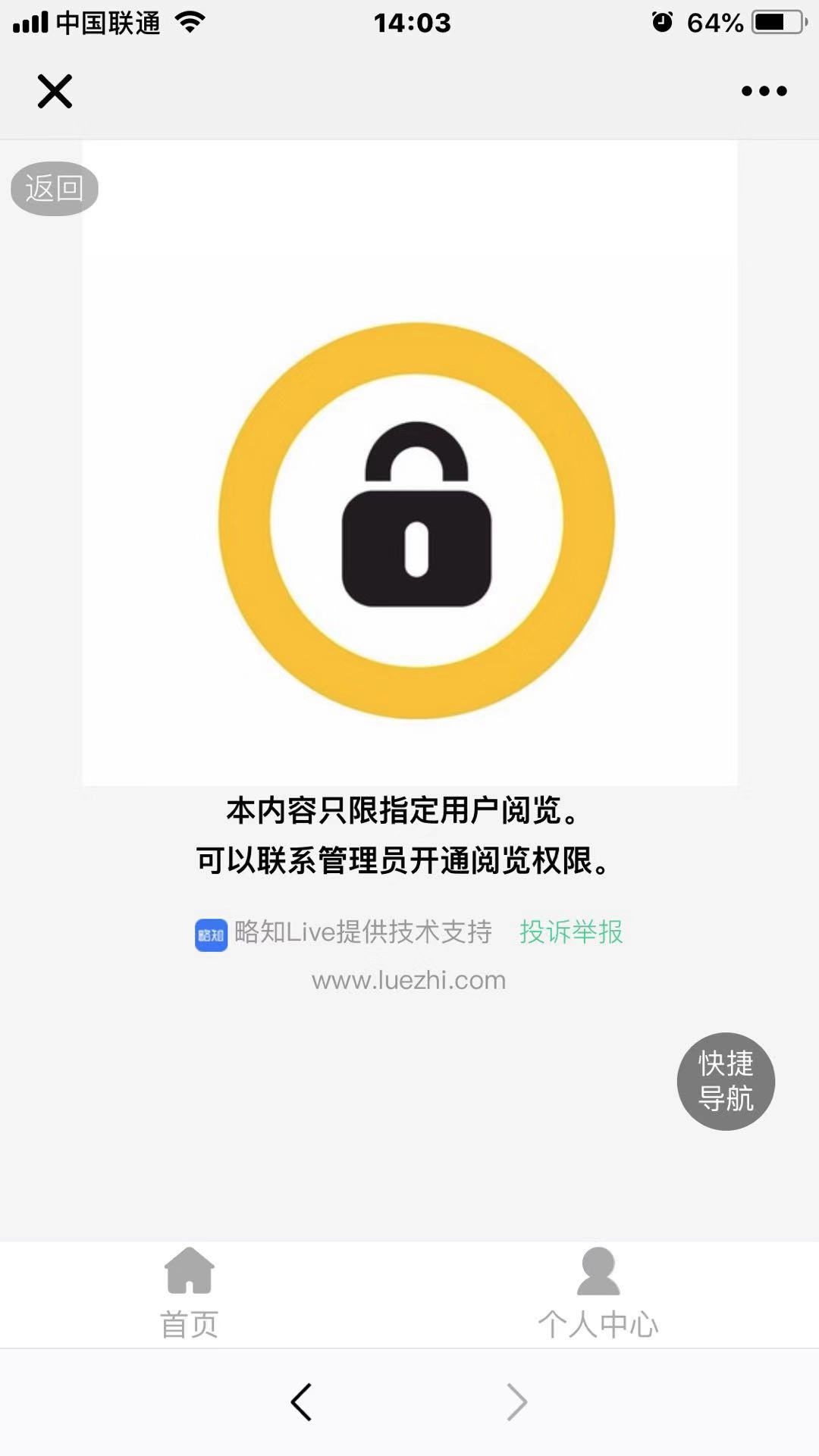This screenshot has height=1456, width=819.
Task: Switch to the 个人中心 tab
Action: point(598,1294)
